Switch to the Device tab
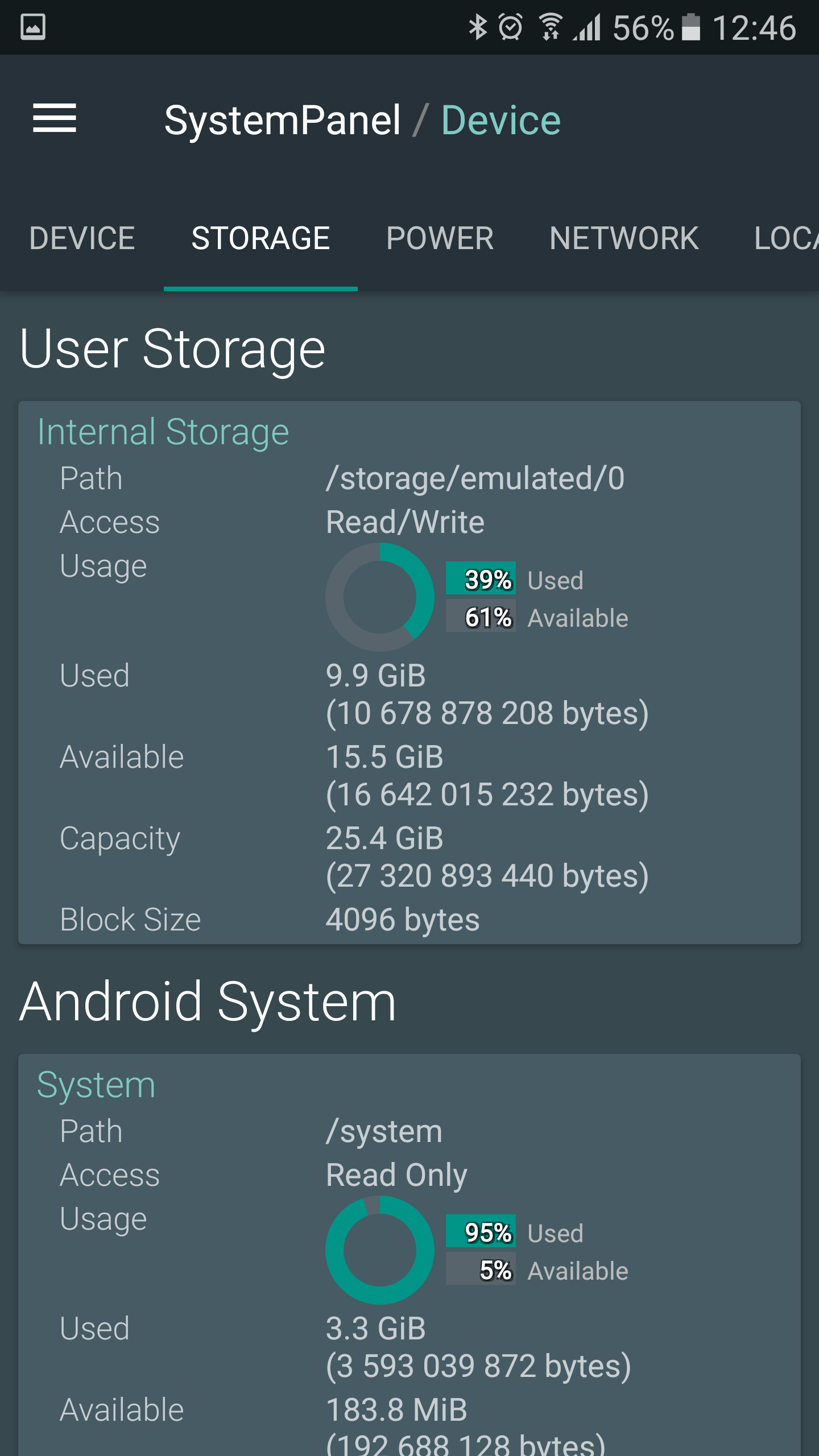 82,238
